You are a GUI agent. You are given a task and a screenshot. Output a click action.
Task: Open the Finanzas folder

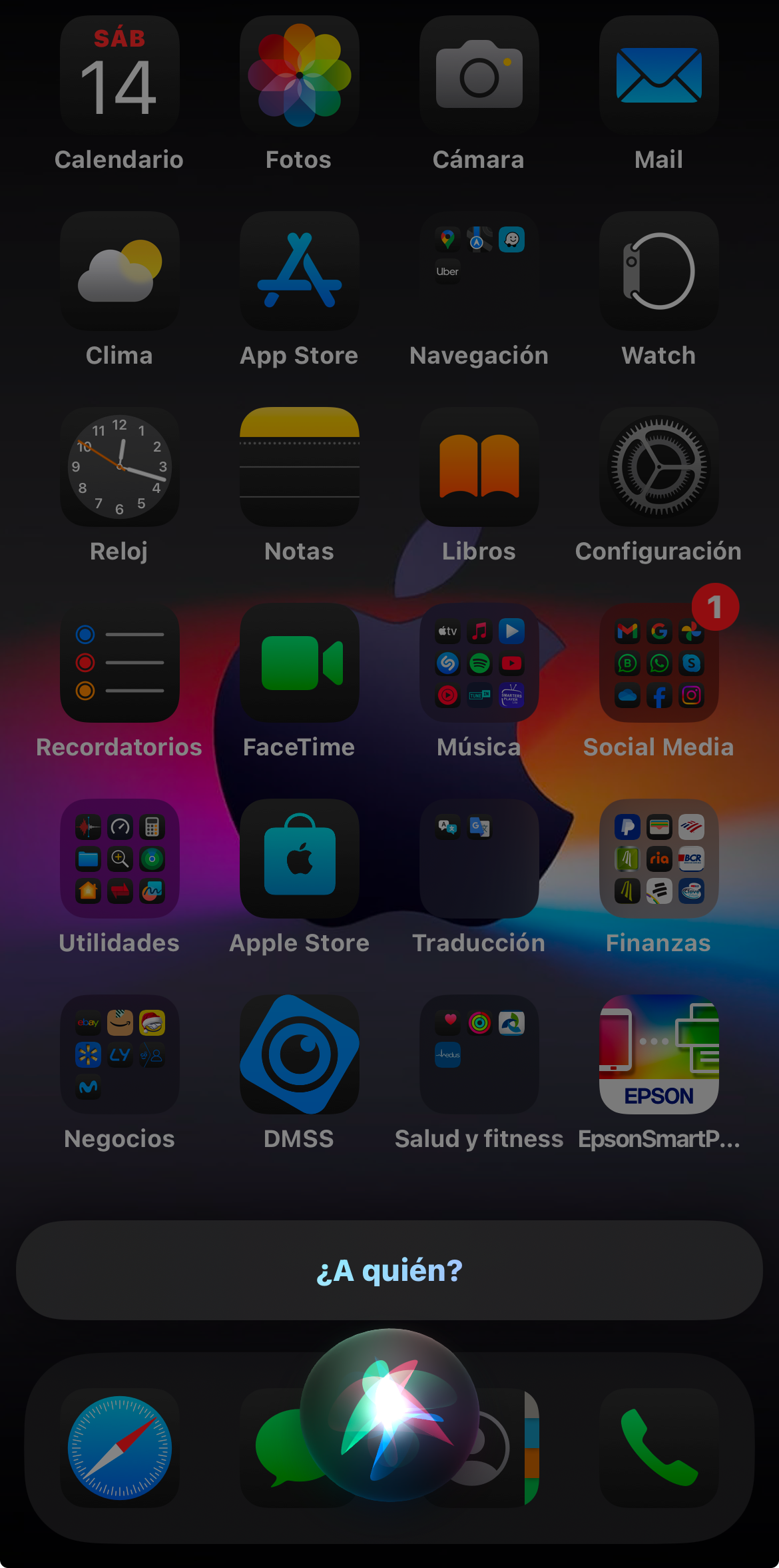659,859
